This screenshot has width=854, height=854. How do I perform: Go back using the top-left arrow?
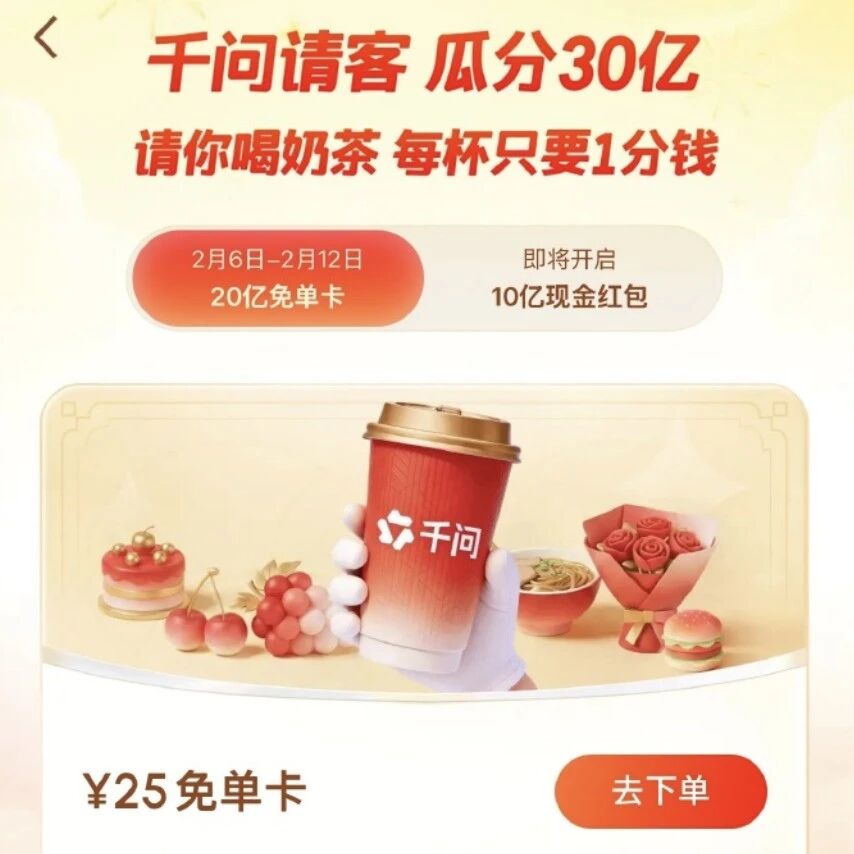pos(46,37)
